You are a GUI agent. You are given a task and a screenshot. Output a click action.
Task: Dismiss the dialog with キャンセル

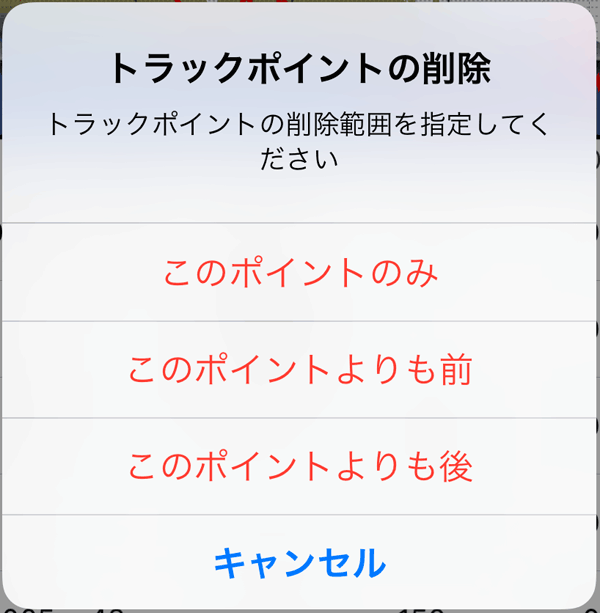pos(300,562)
